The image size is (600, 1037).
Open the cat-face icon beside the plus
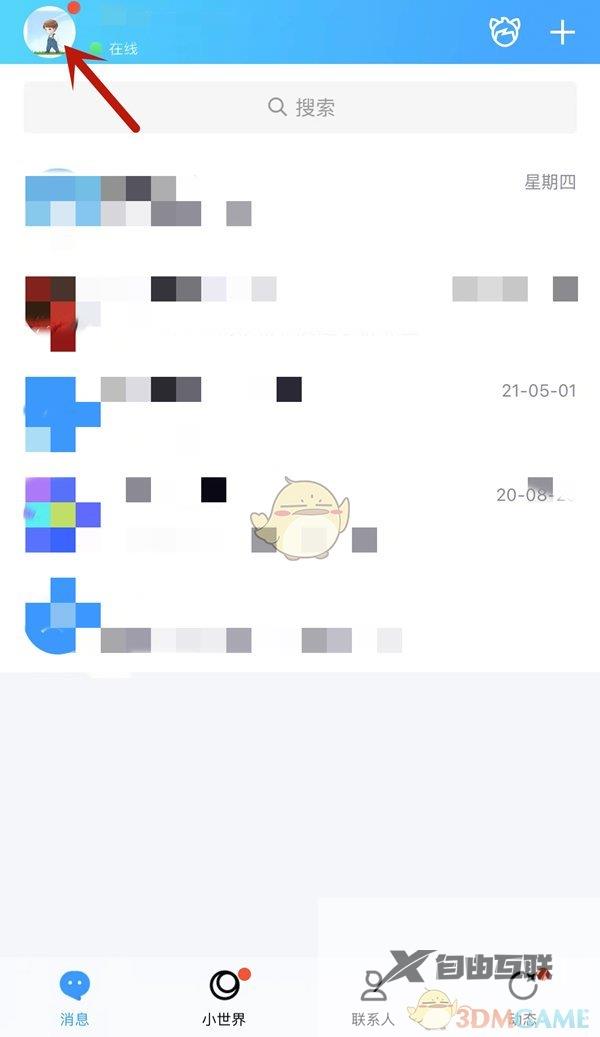coord(505,32)
